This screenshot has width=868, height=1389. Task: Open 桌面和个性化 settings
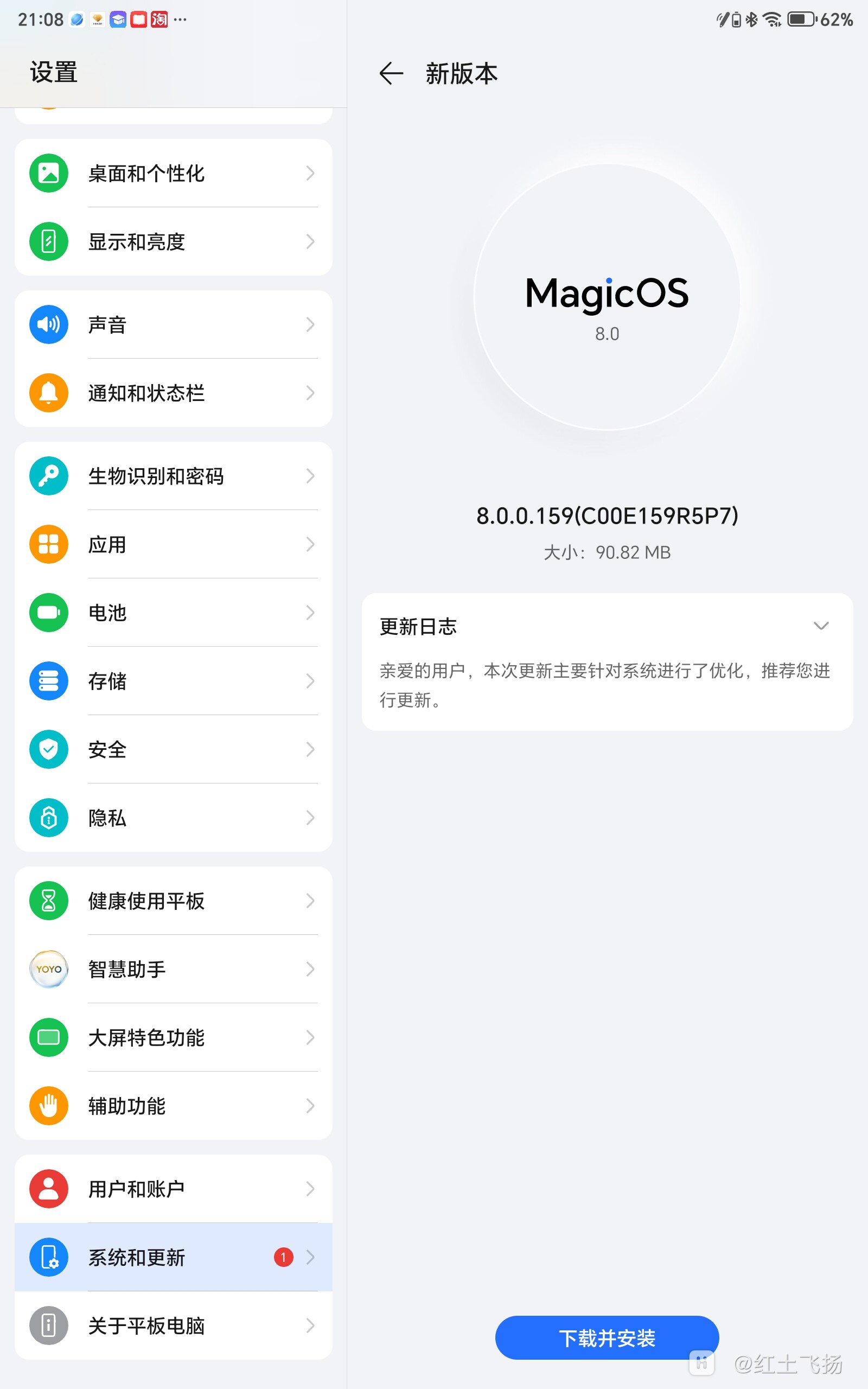point(174,173)
